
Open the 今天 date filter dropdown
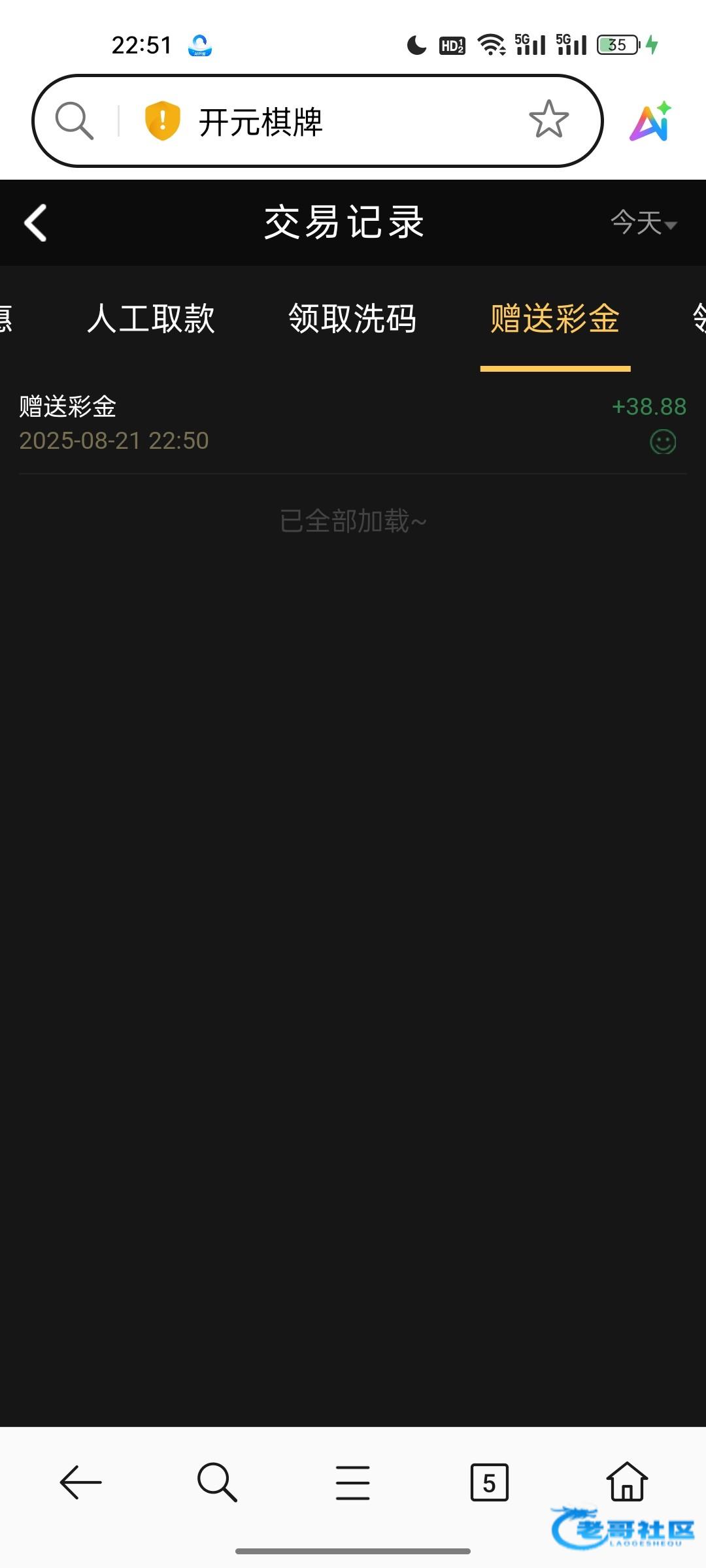(643, 223)
